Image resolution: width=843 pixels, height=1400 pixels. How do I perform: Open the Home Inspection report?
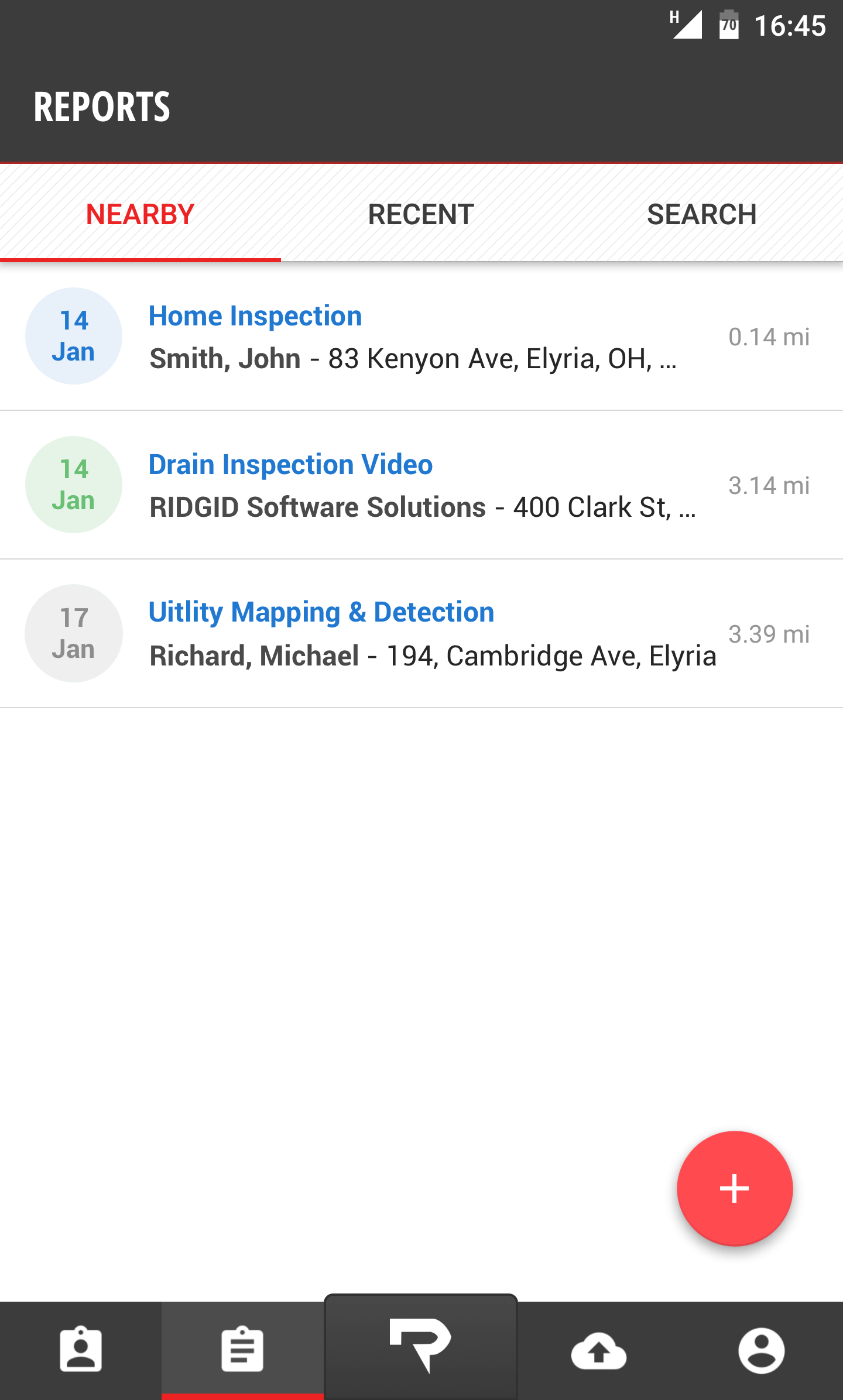pos(421,337)
